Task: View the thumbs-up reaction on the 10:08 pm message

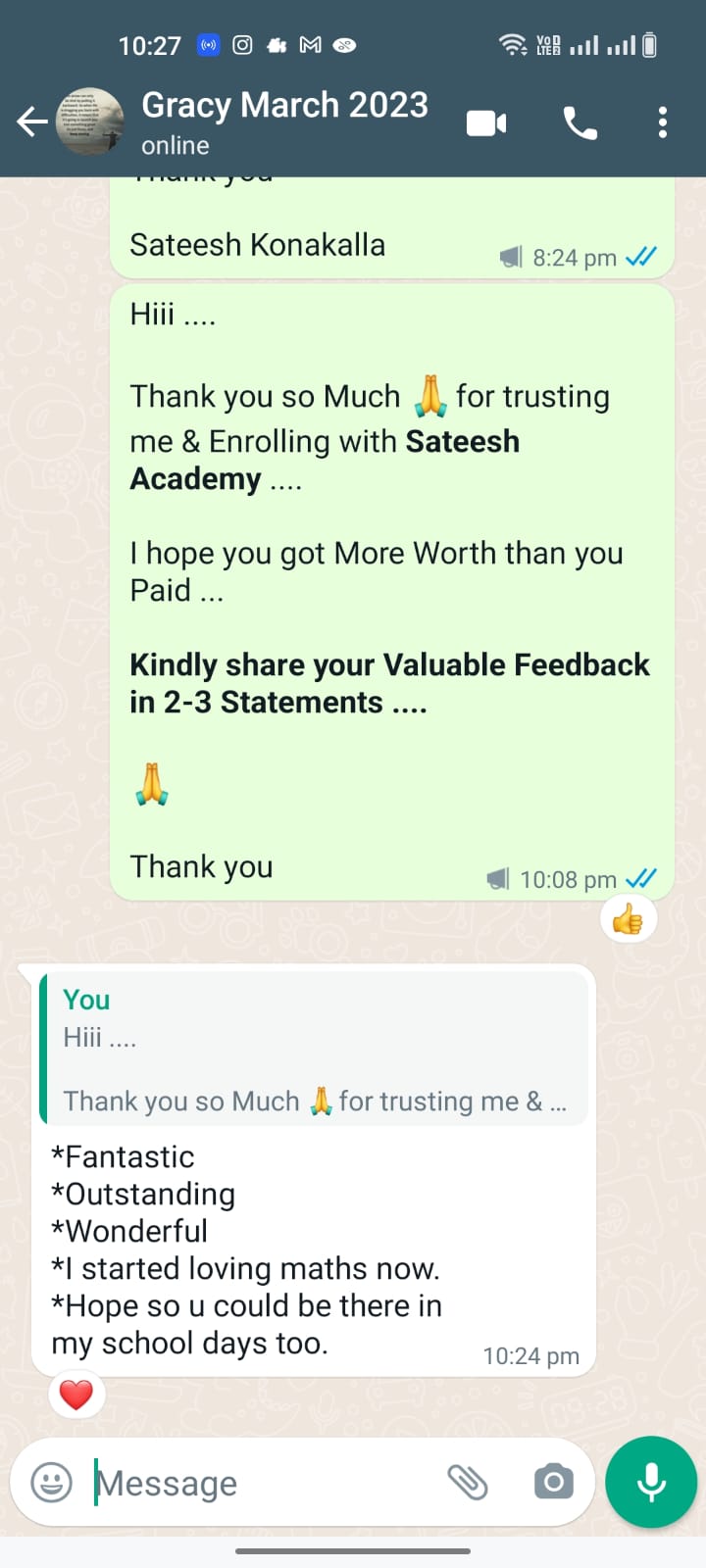Action: point(628,919)
